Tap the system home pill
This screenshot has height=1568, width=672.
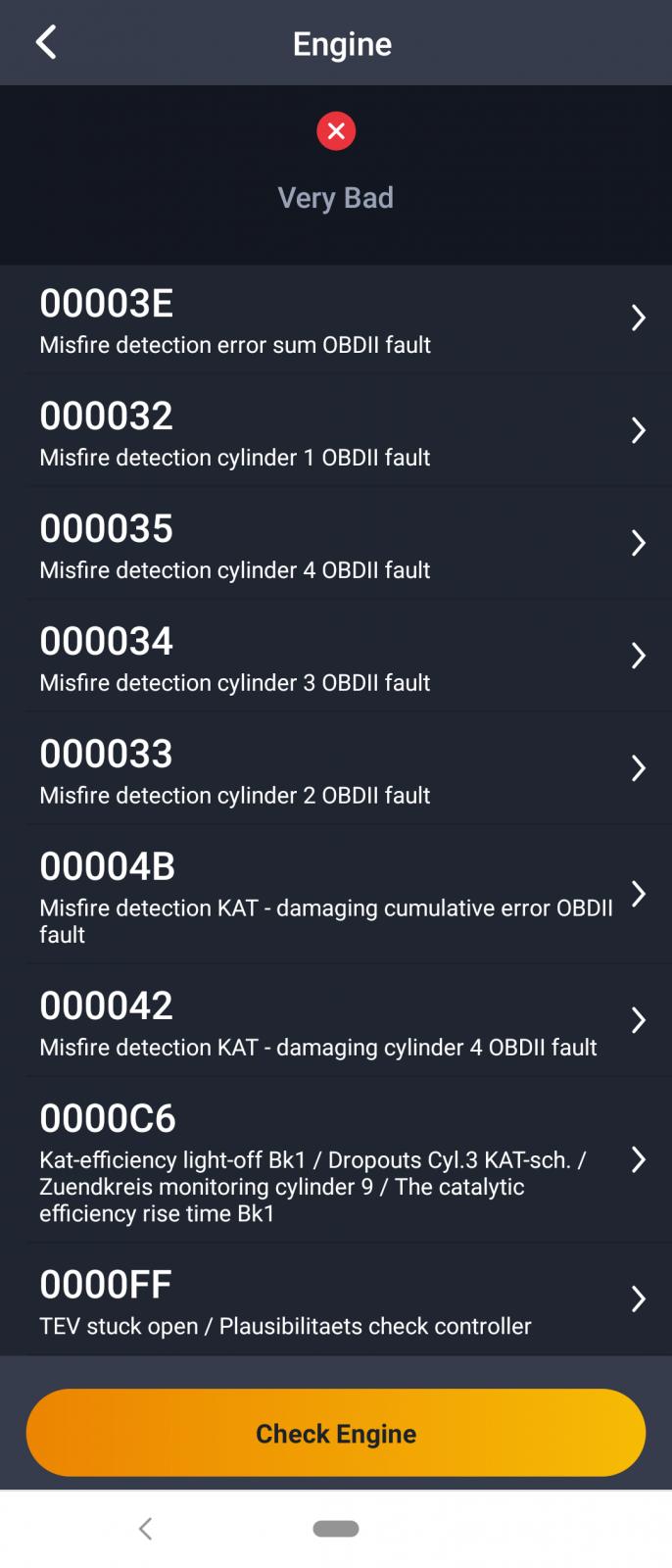(336, 1529)
